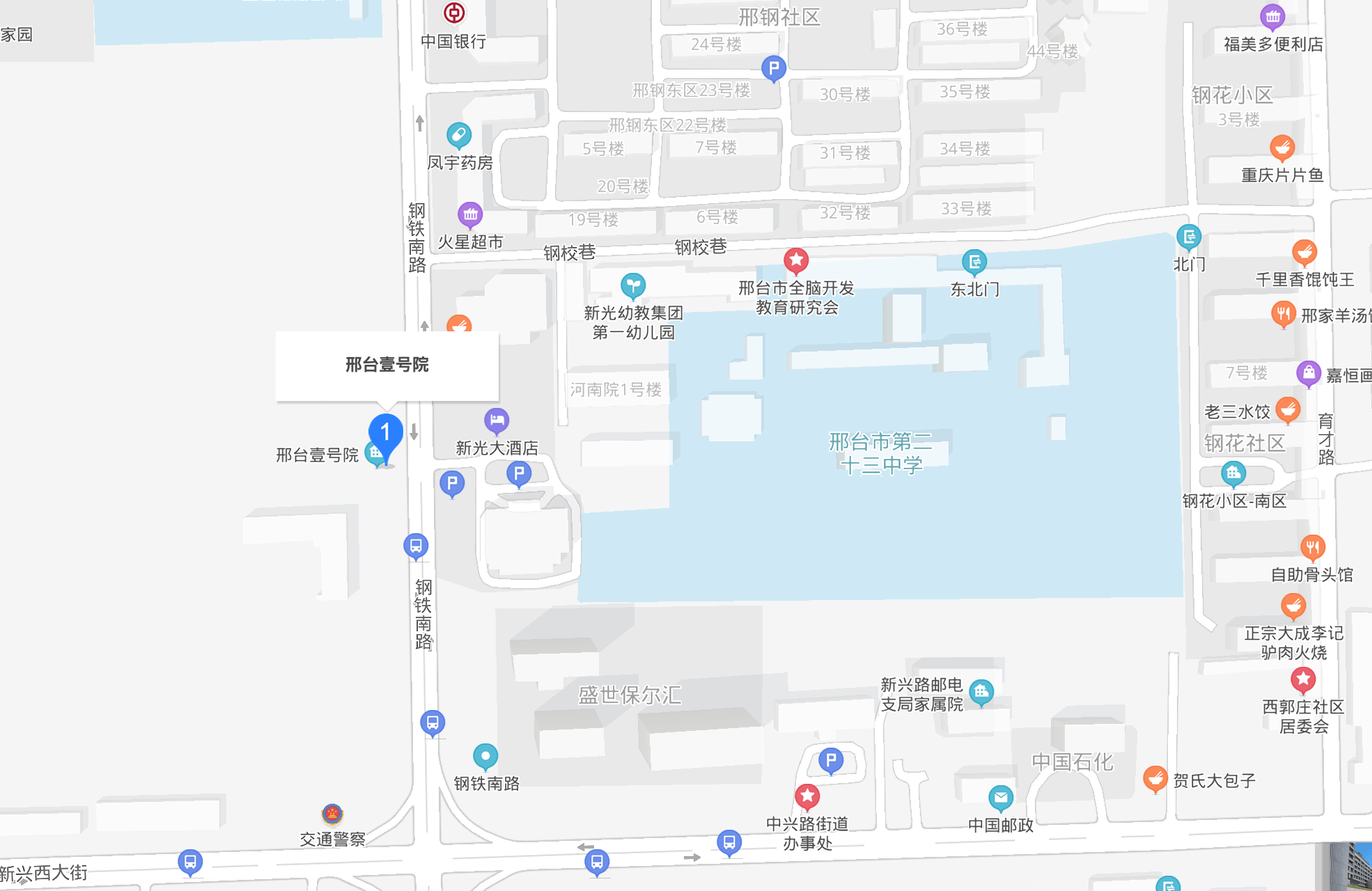Tap the 重庆片片鱼 restaurant marker
1372x891 pixels.
(1281, 147)
